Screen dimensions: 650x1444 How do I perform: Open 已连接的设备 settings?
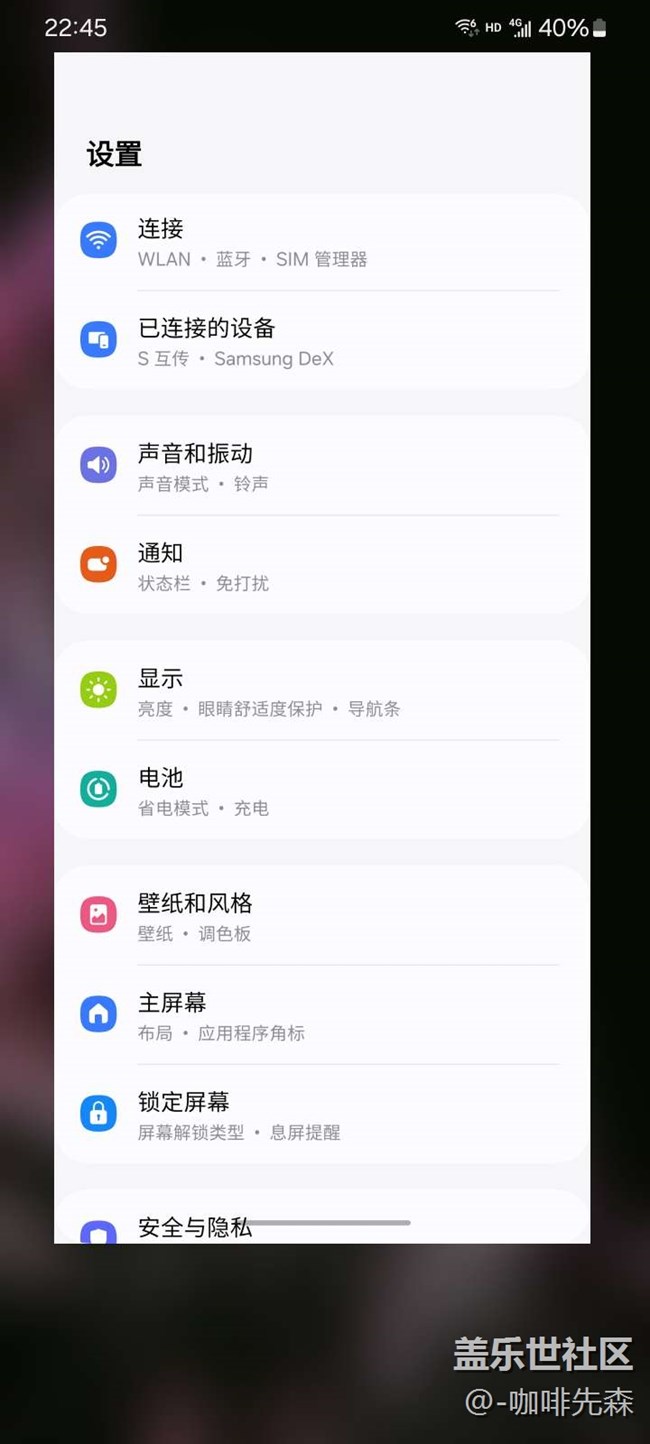[322, 340]
